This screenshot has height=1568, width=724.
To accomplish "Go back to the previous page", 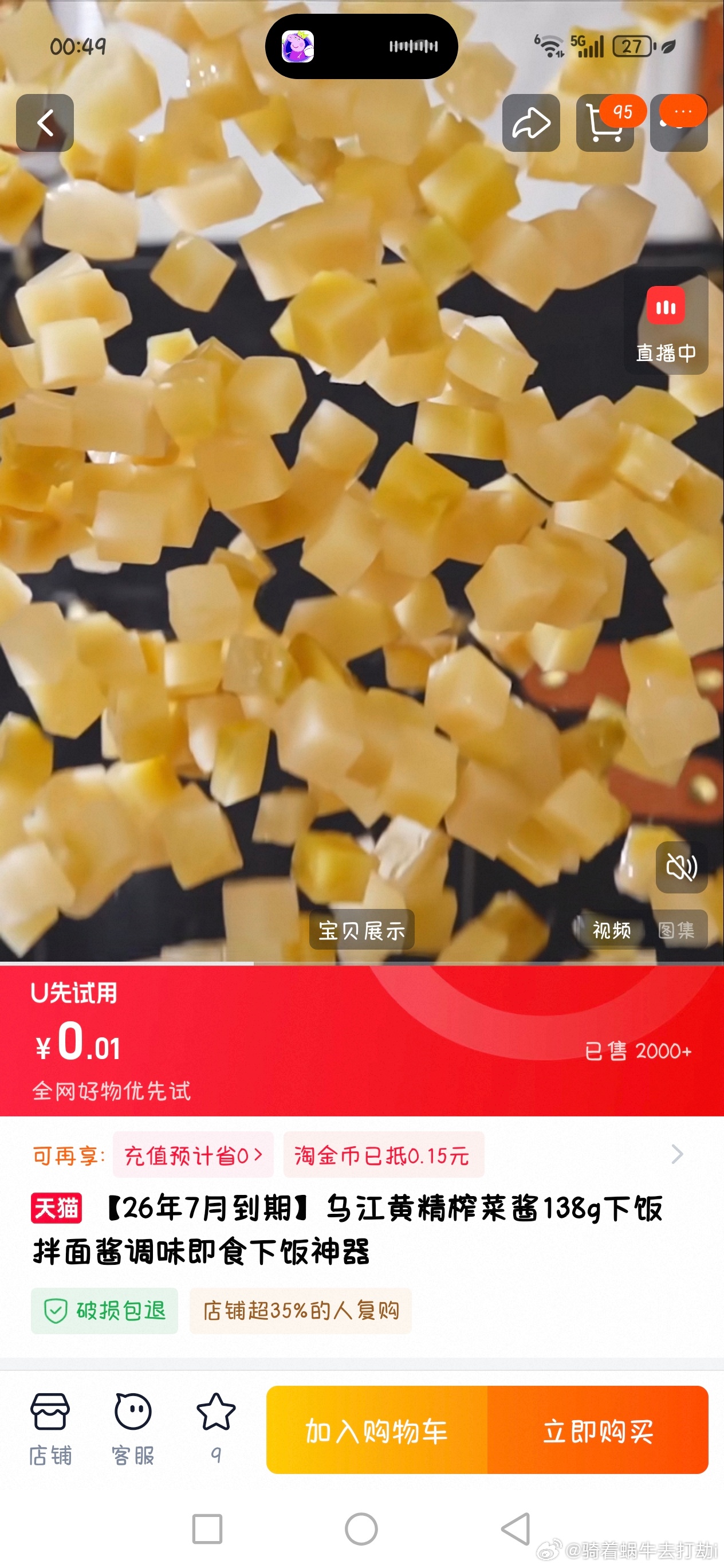I will [x=45, y=123].
